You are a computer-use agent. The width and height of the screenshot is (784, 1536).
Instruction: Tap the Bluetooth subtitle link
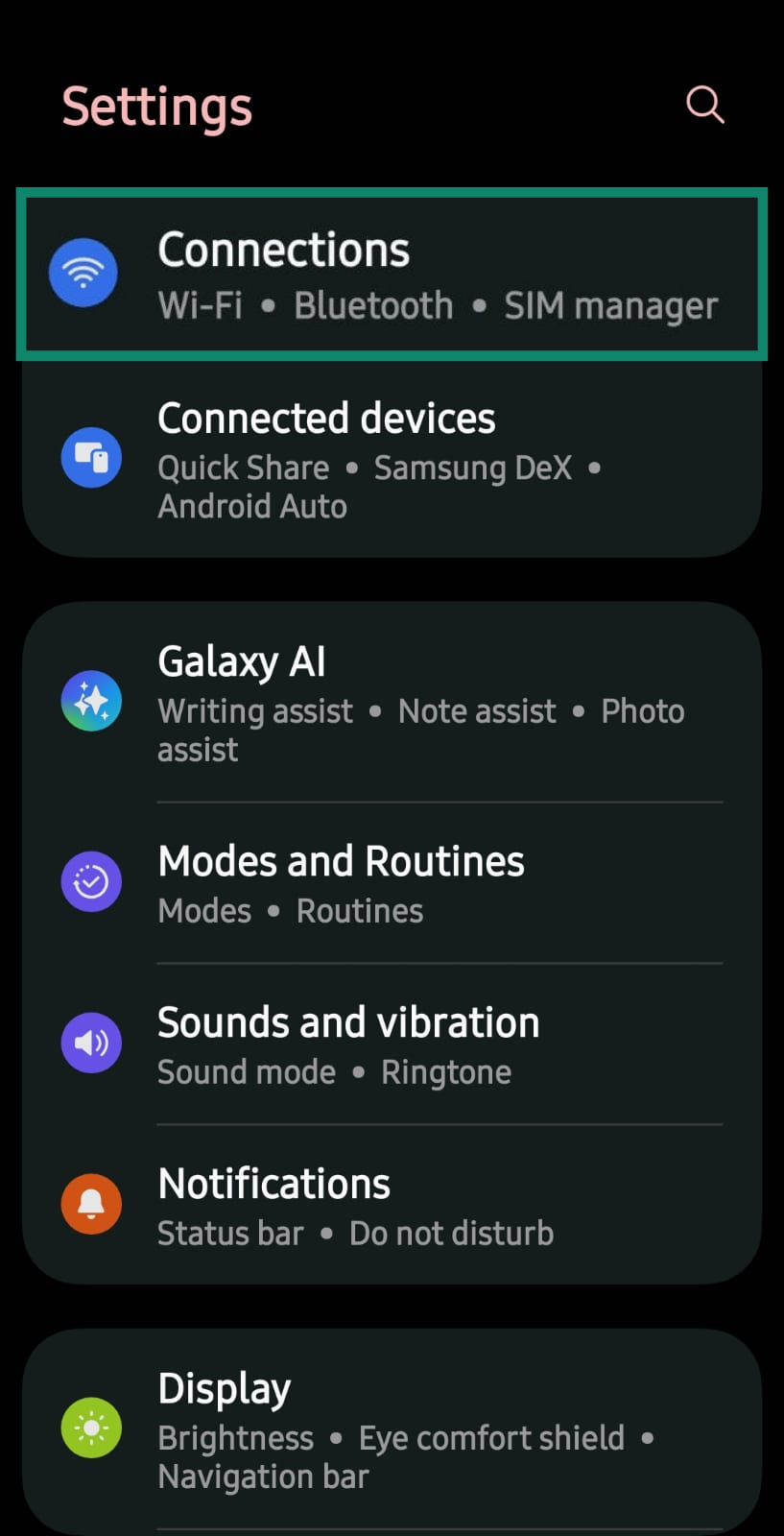(x=373, y=305)
